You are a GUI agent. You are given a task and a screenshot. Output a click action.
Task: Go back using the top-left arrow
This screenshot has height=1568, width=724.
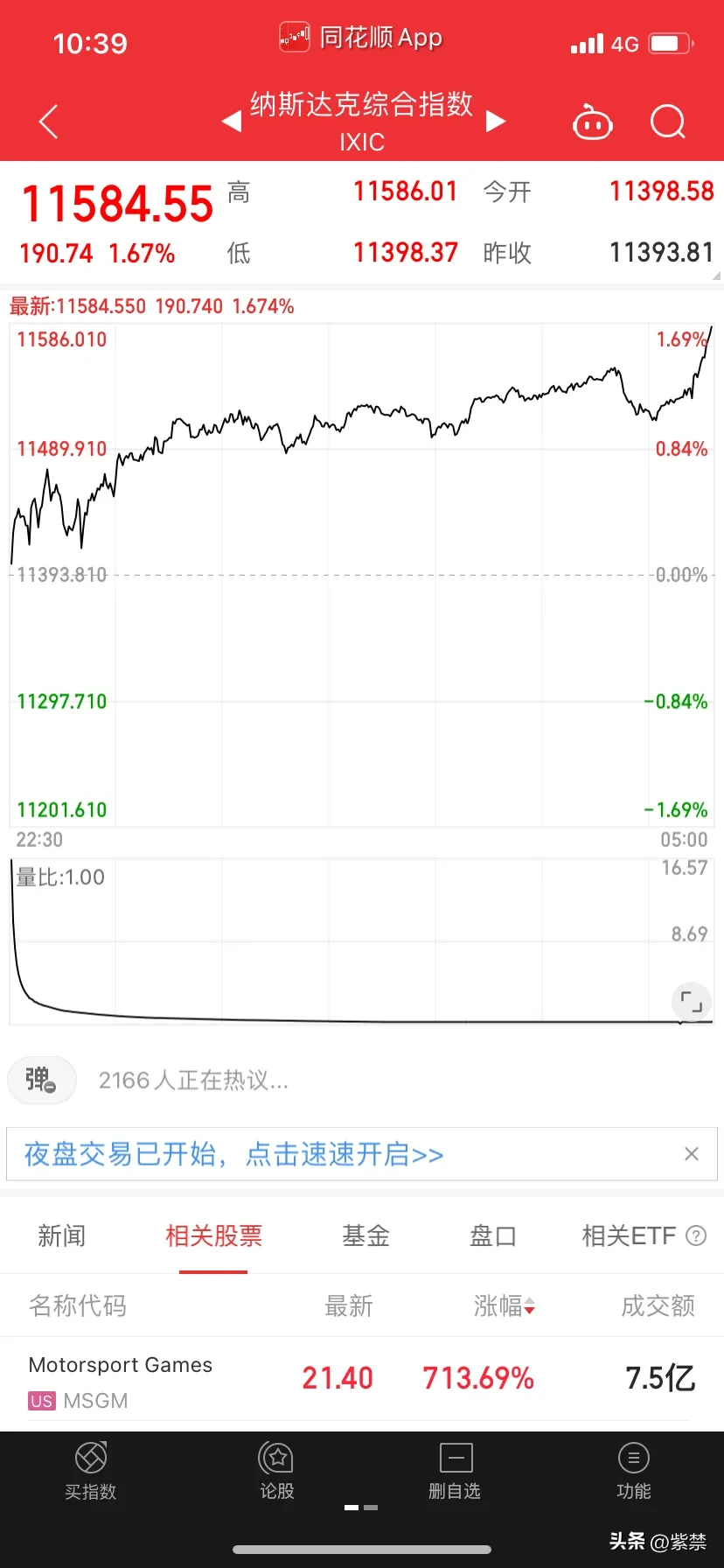click(49, 122)
